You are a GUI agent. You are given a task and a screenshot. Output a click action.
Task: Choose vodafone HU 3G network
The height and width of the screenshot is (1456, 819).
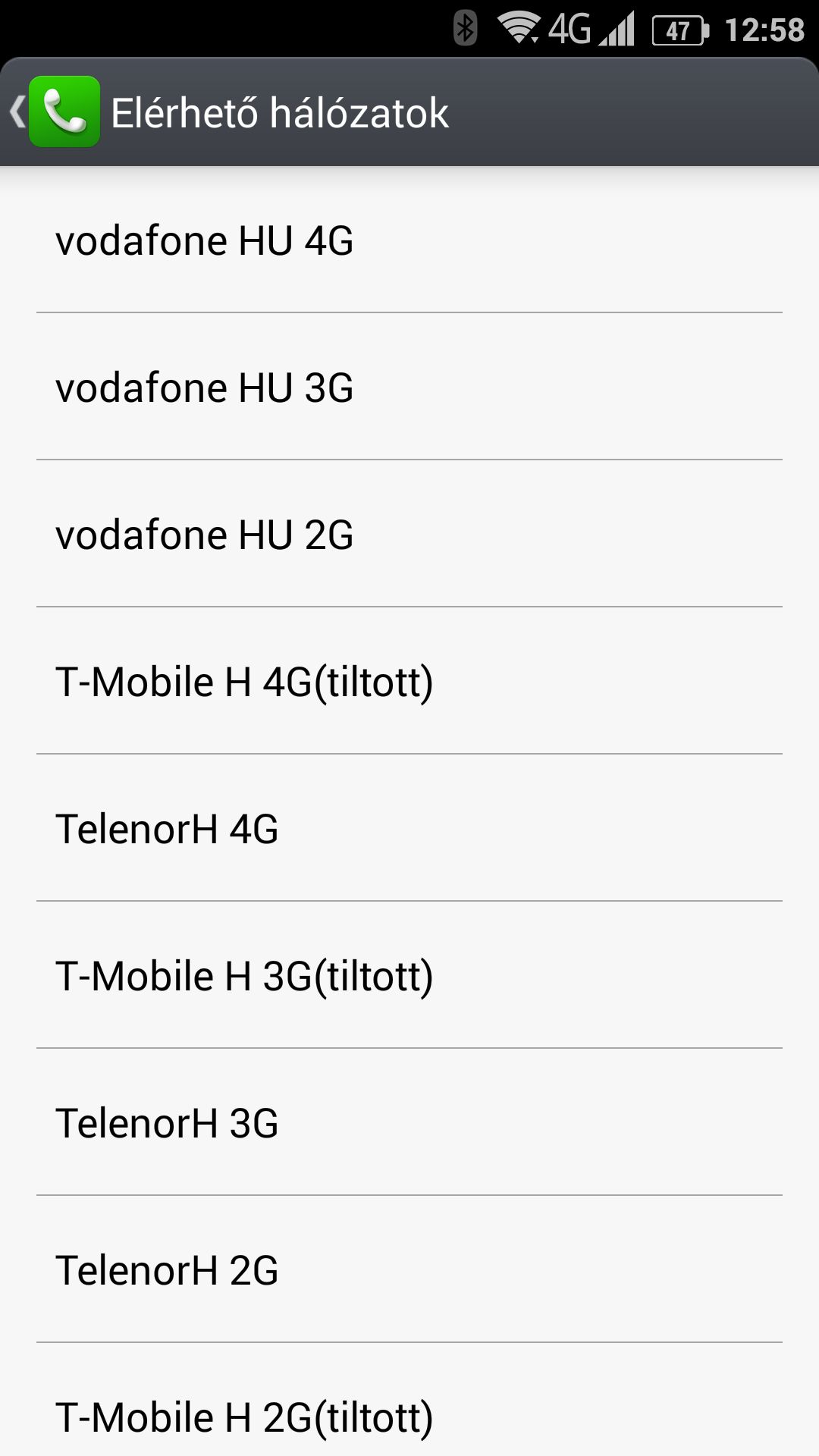(409, 386)
